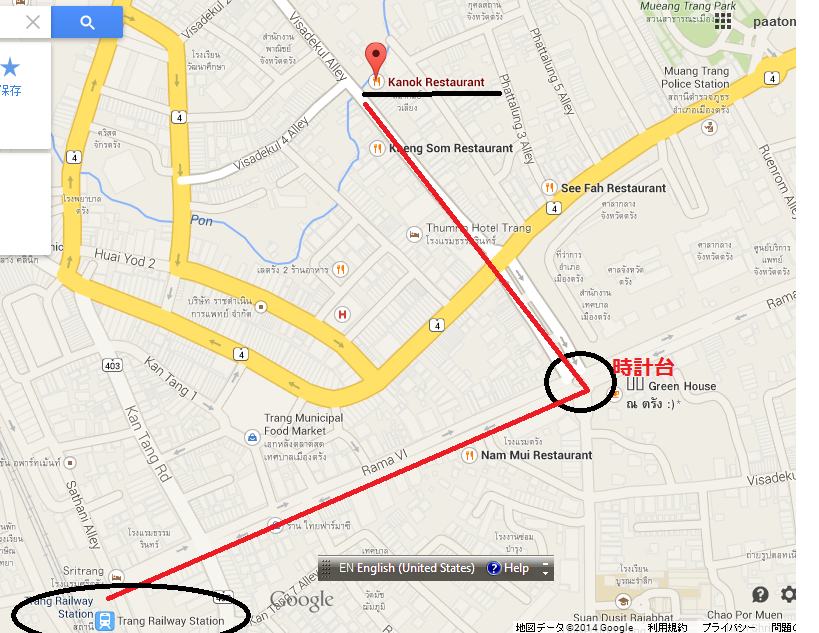
Task: Open Green House place marker
Action: [635, 385]
